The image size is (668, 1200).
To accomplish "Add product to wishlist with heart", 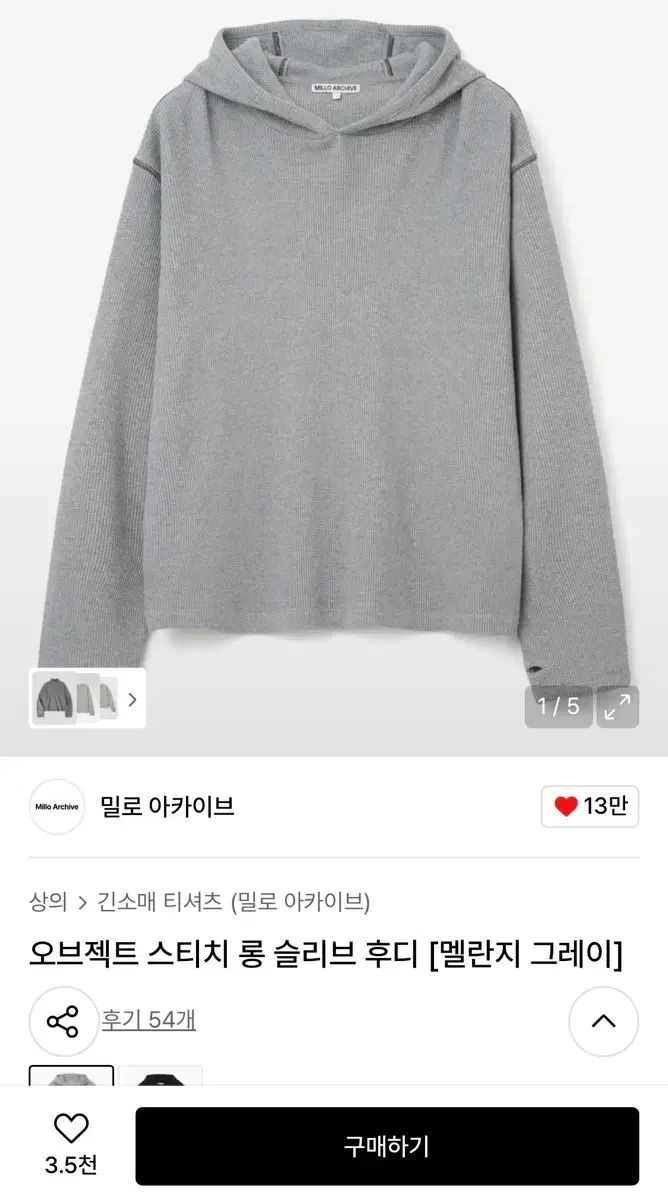I will (x=70, y=1130).
